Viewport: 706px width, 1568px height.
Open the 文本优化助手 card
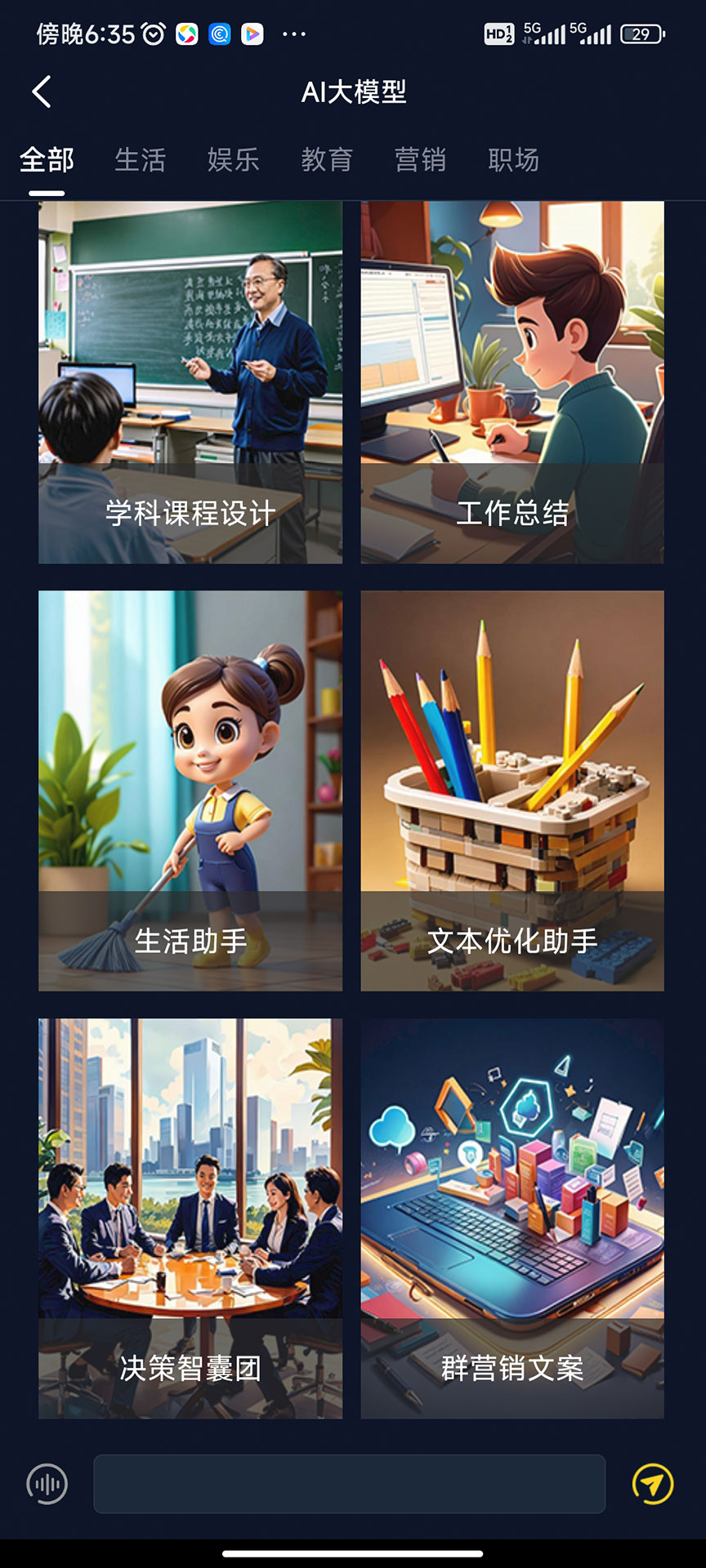(x=512, y=791)
